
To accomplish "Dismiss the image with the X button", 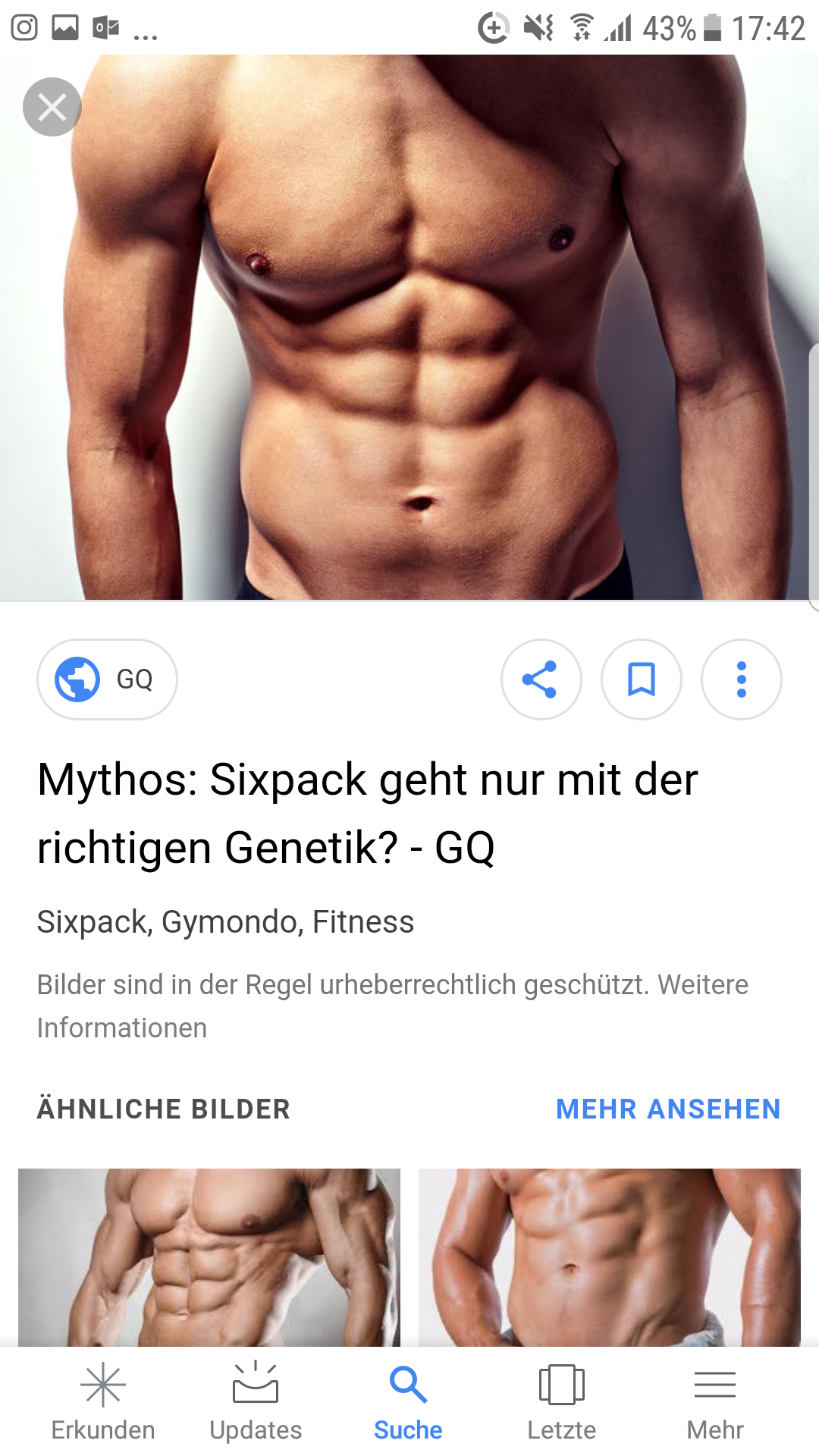I will tap(52, 107).
